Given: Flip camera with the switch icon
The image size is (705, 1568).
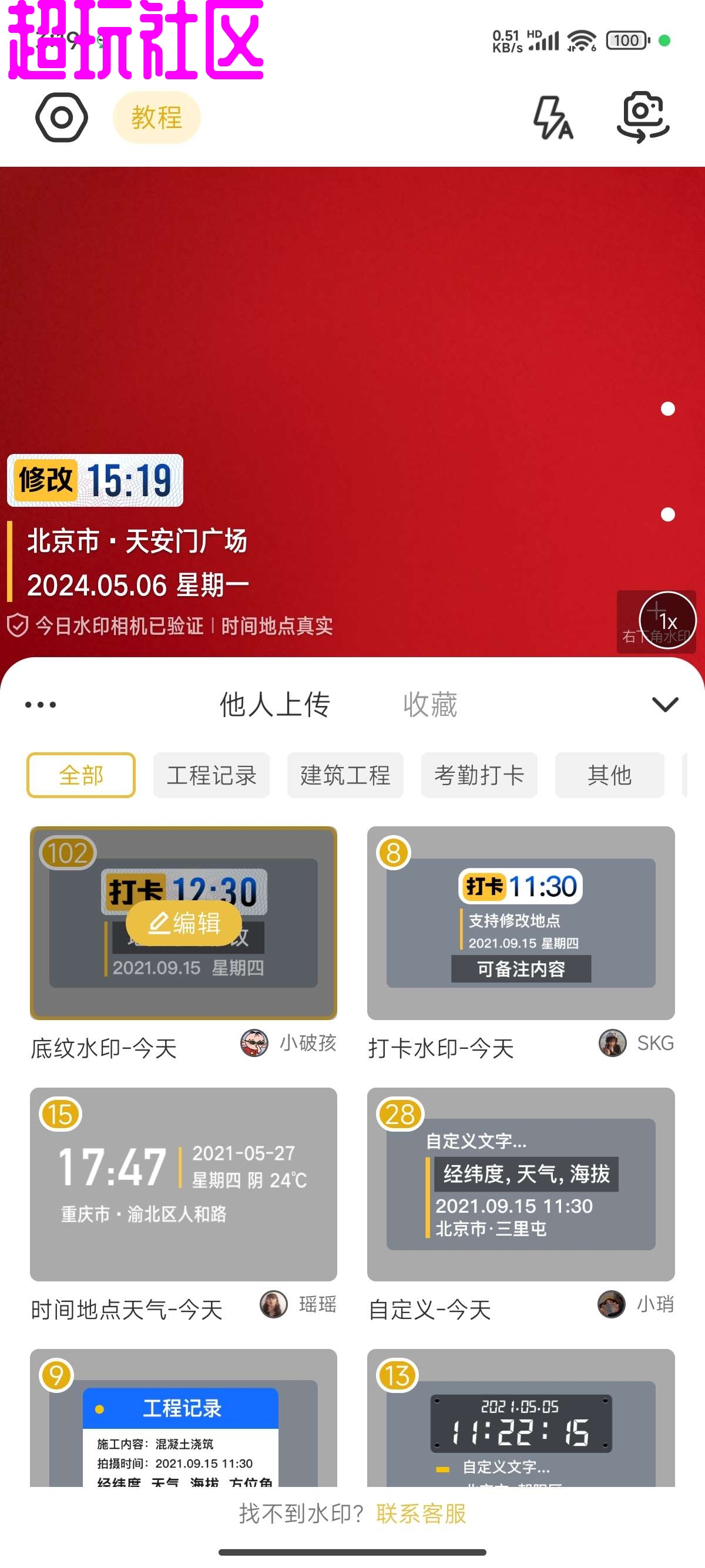Looking at the screenshot, I should click(642, 116).
